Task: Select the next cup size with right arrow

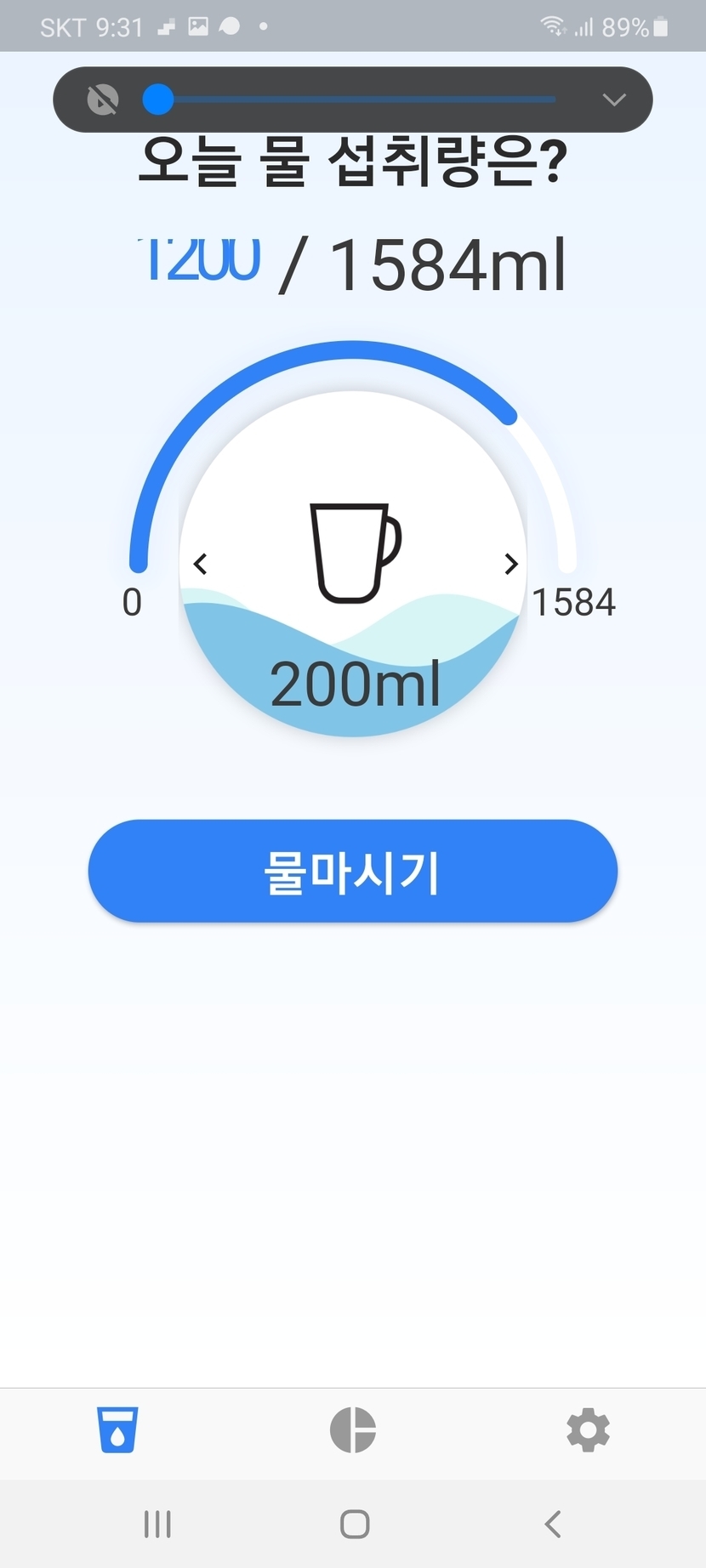Action: (510, 564)
